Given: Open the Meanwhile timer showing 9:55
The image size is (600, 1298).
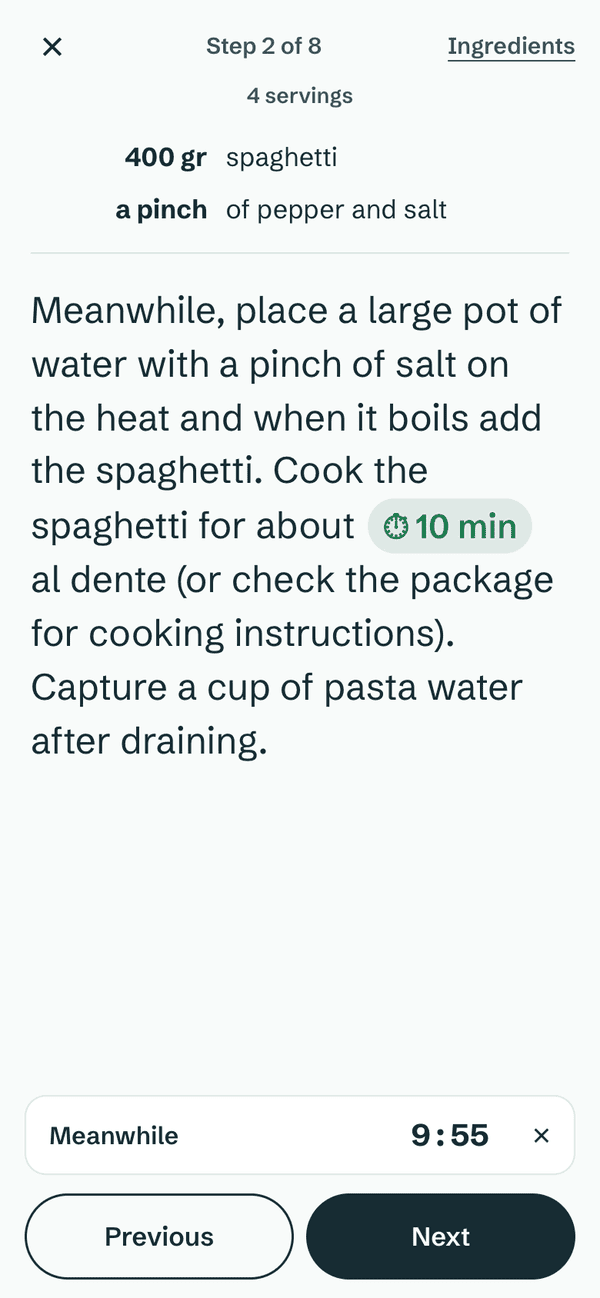Looking at the screenshot, I should 300,1135.
